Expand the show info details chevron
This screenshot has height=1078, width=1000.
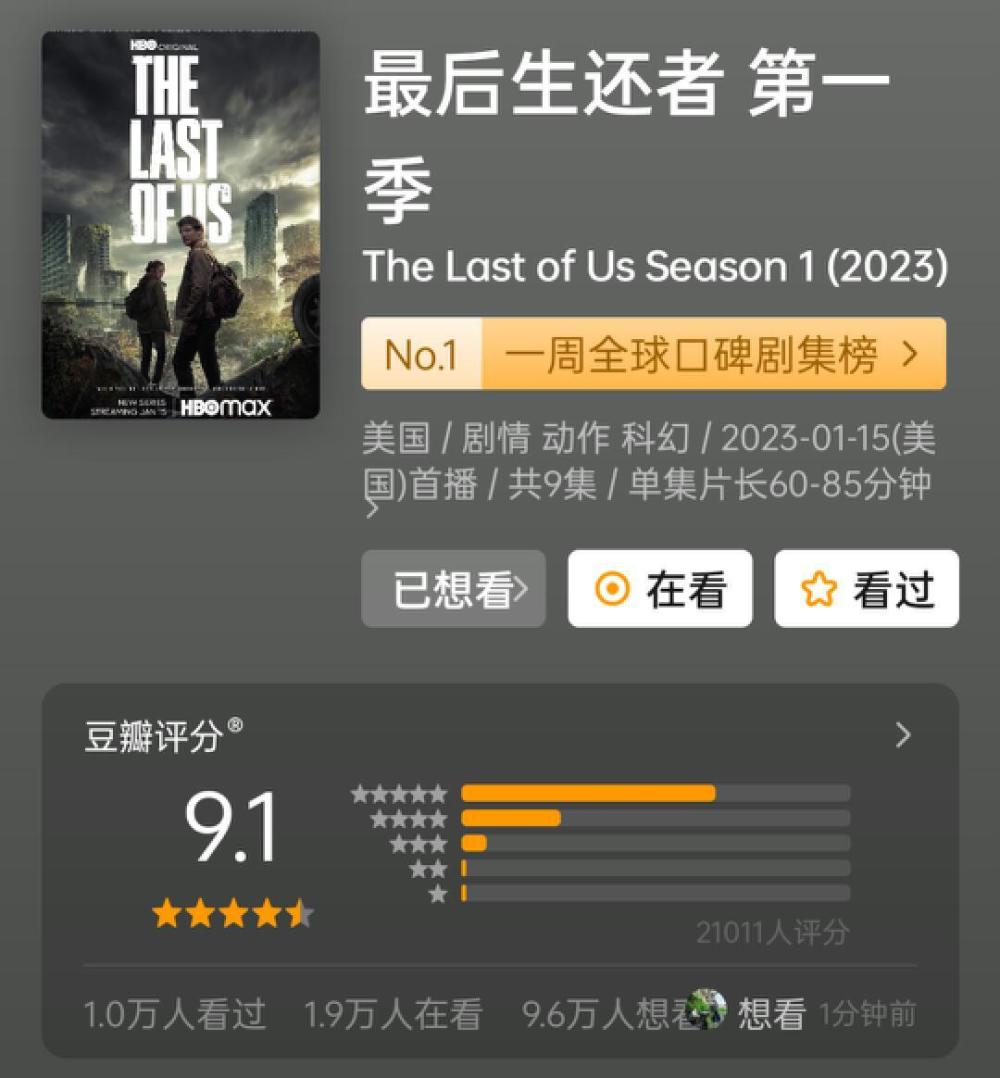(x=372, y=510)
